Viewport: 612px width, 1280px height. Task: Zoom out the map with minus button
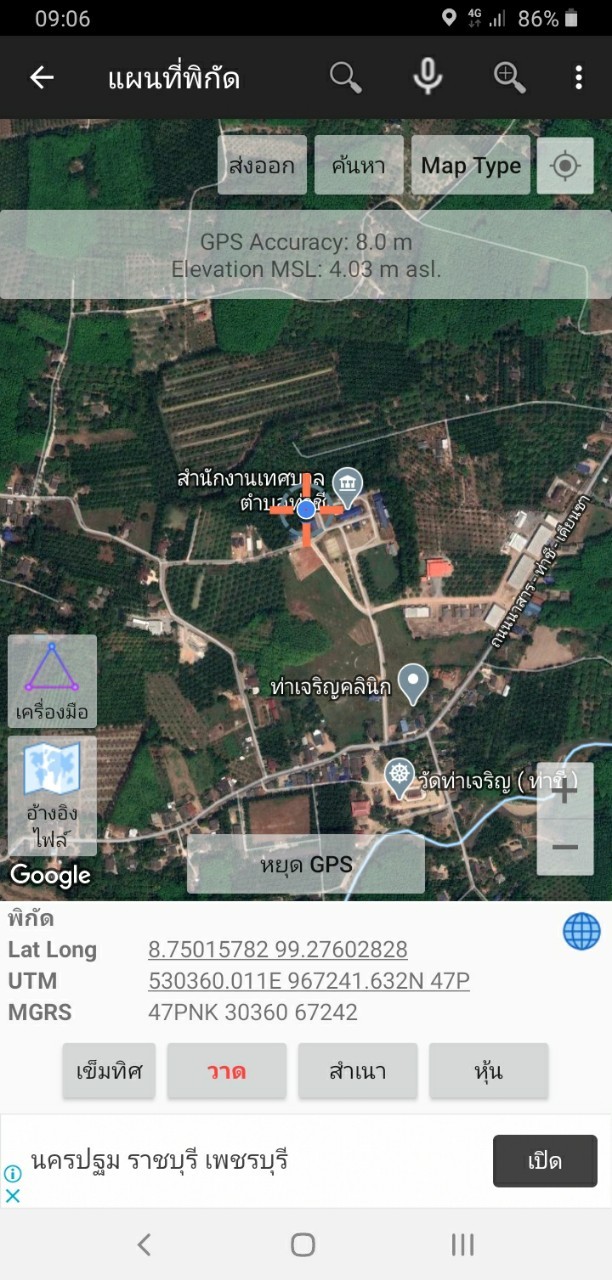pyautogui.click(x=565, y=847)
